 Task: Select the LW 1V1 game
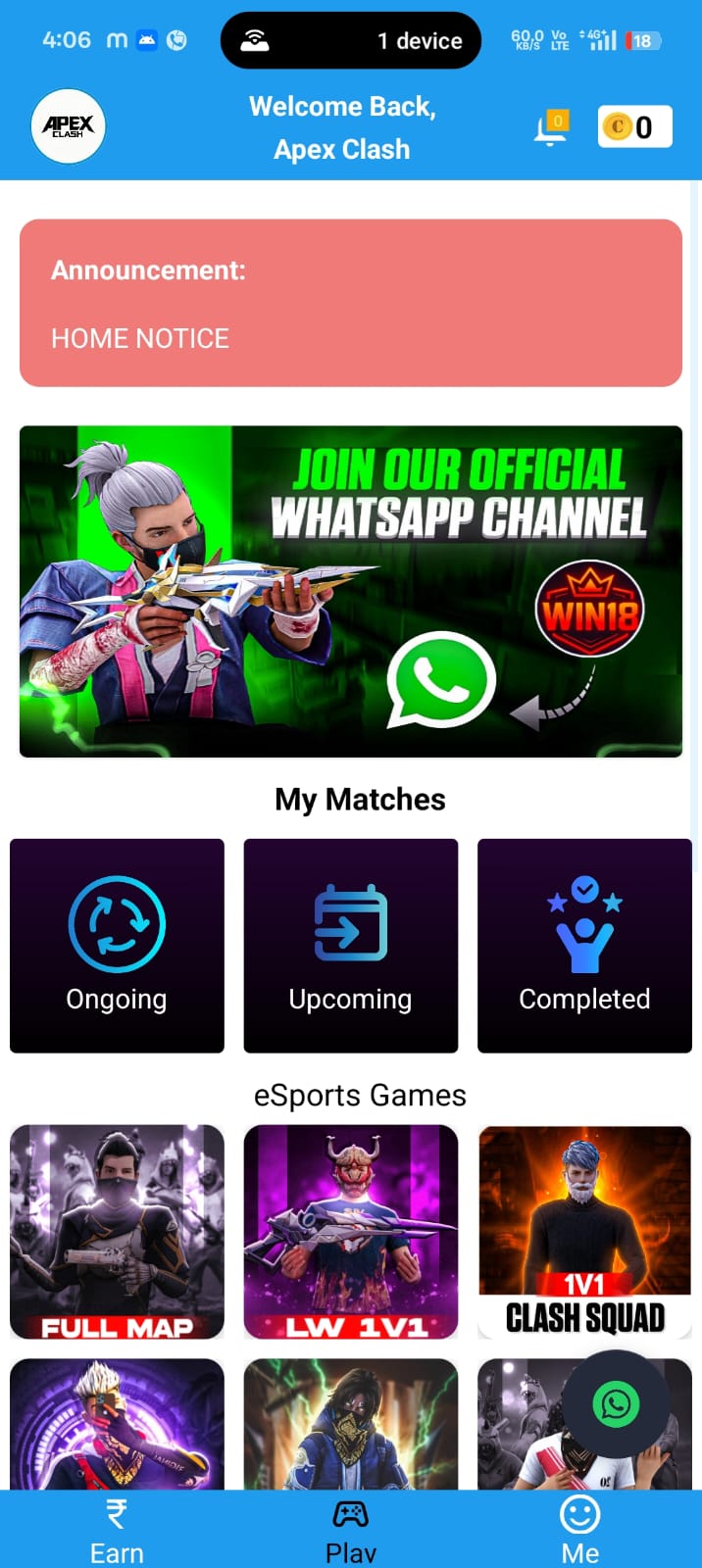[351, 1231]
